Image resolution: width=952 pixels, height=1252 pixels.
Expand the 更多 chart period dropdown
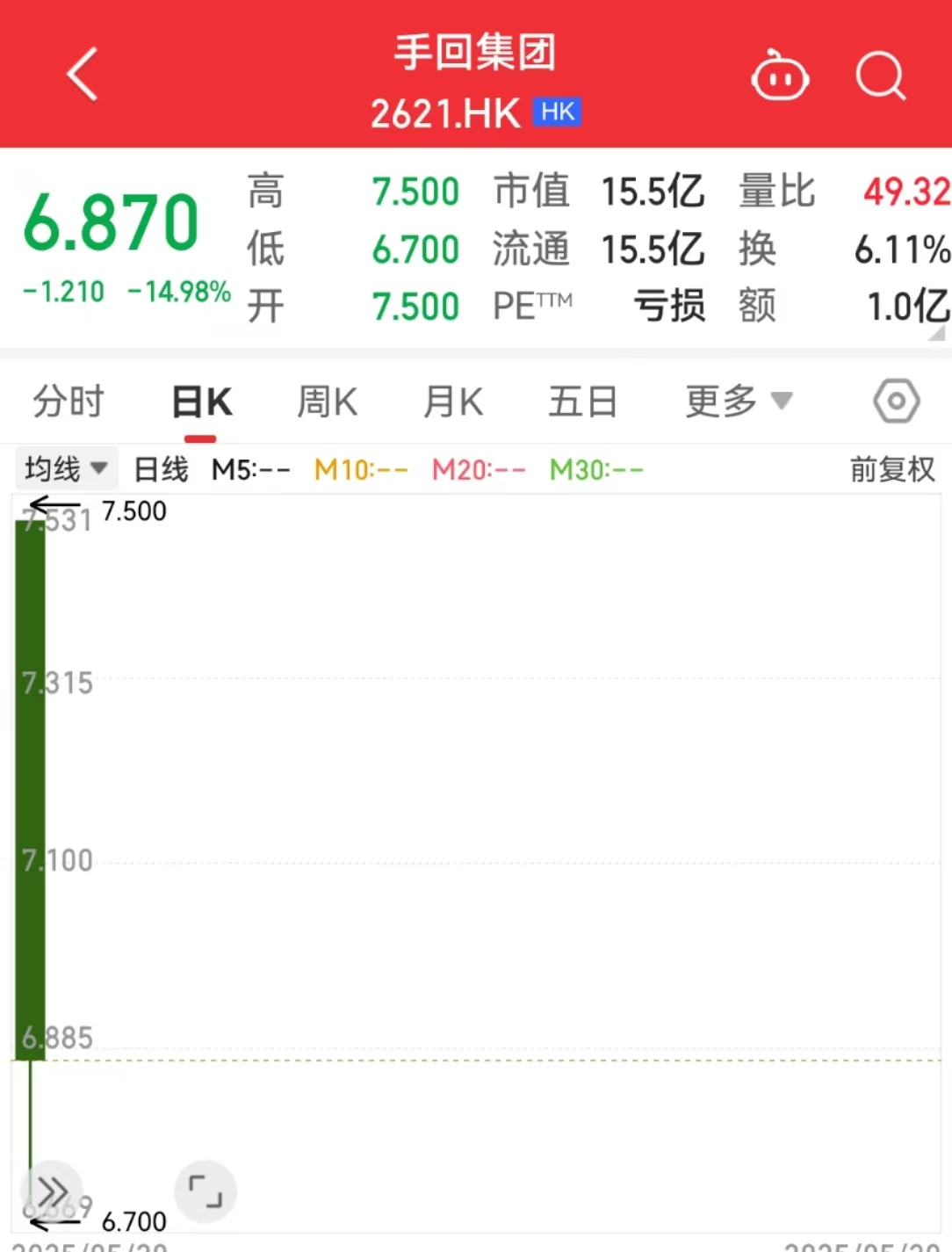738,402
